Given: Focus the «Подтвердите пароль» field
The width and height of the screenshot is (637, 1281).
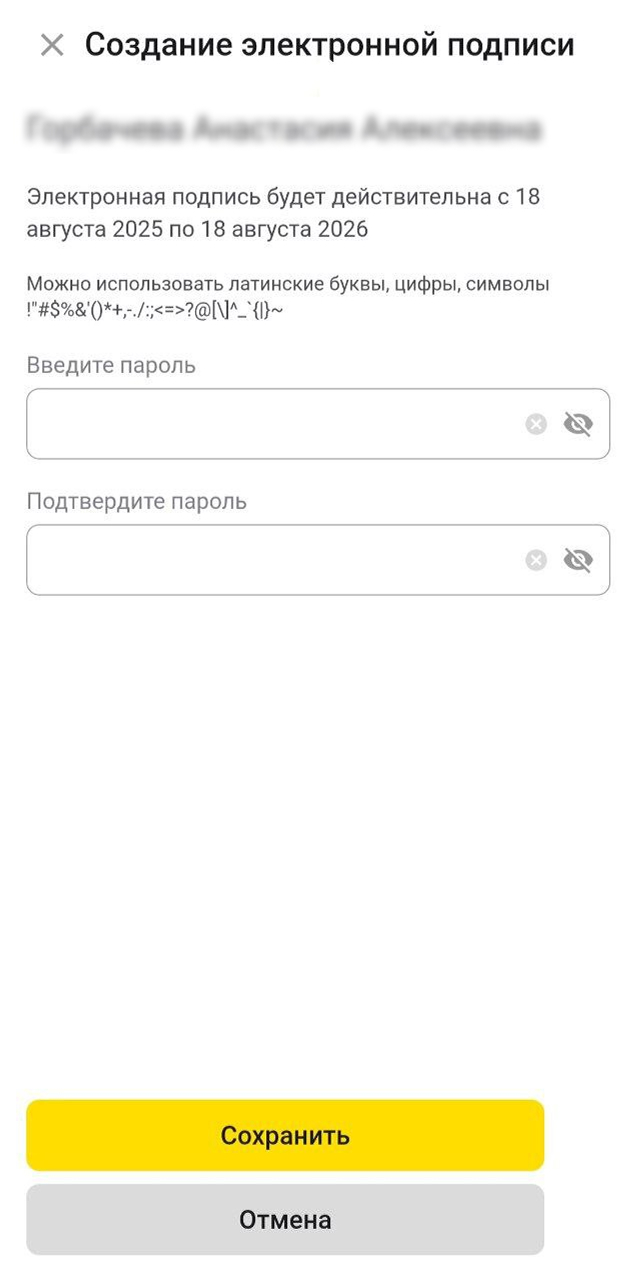Looking at the screenshot, I should click(318, 560).
